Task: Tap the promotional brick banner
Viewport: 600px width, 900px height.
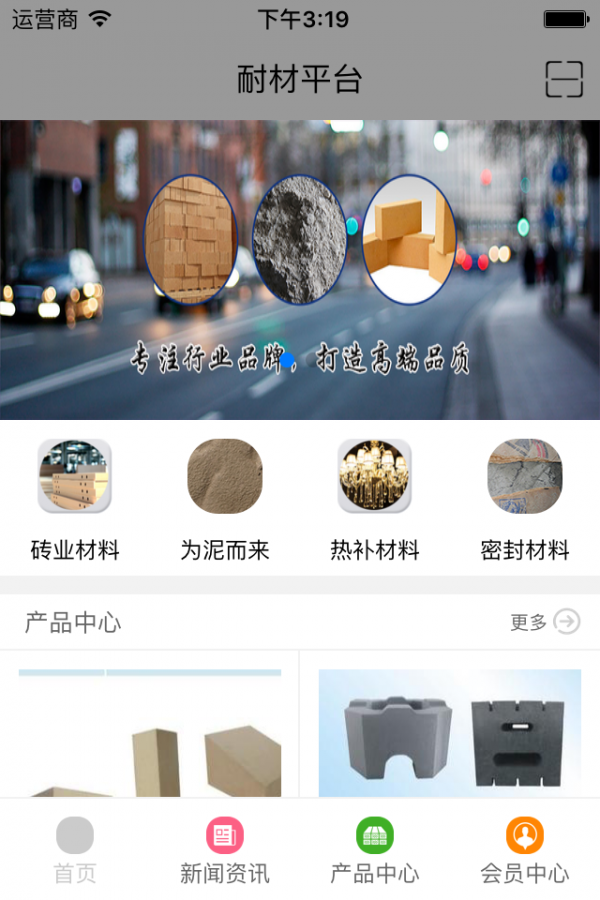Action: coord(300,270)
